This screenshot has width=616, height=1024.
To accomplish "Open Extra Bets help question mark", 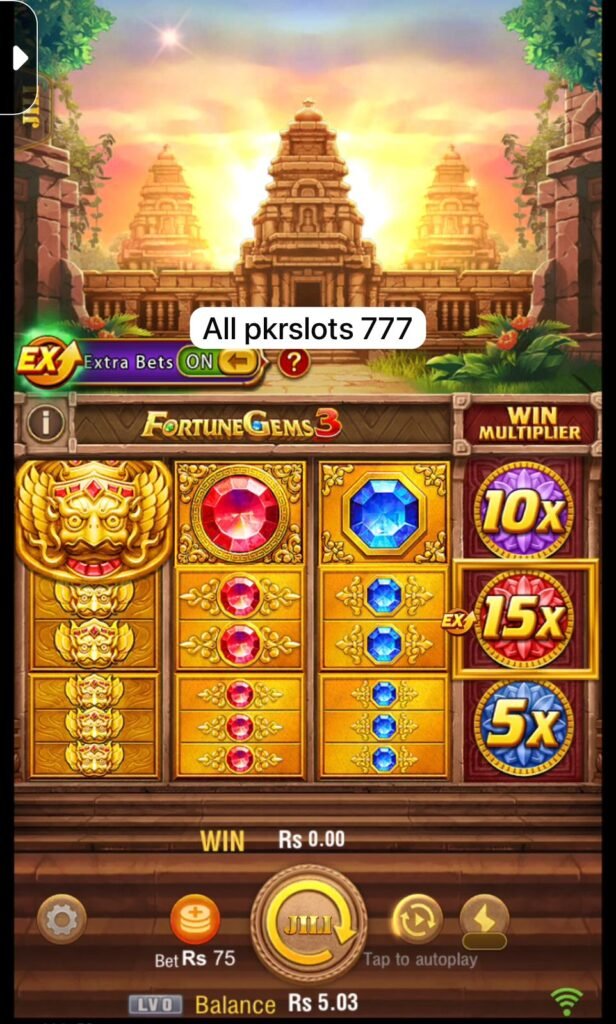I will [293, 362].
